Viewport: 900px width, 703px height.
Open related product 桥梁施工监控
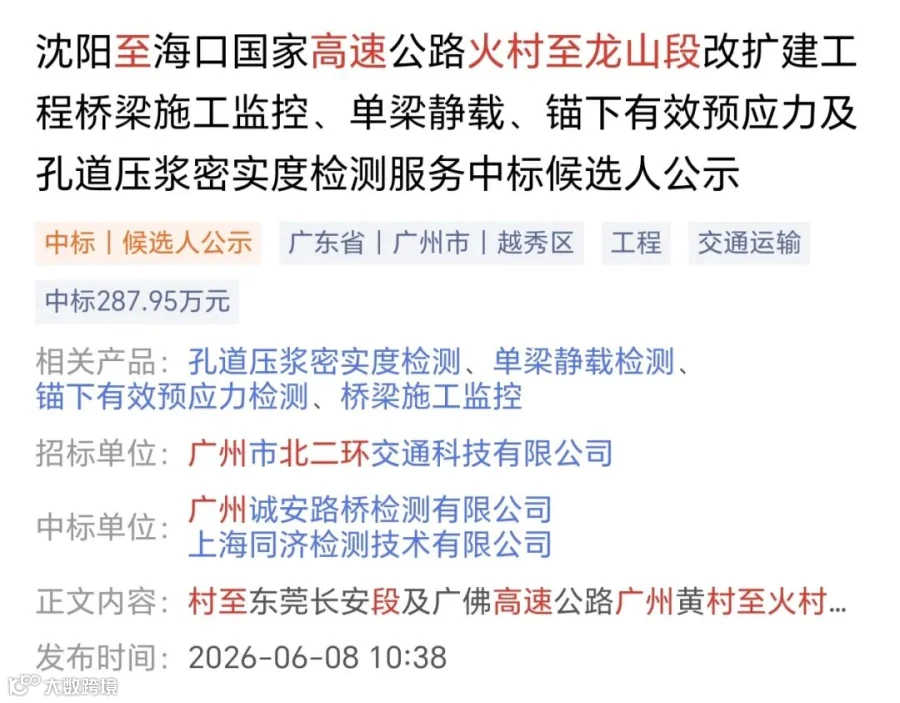(x=432, y=397)
